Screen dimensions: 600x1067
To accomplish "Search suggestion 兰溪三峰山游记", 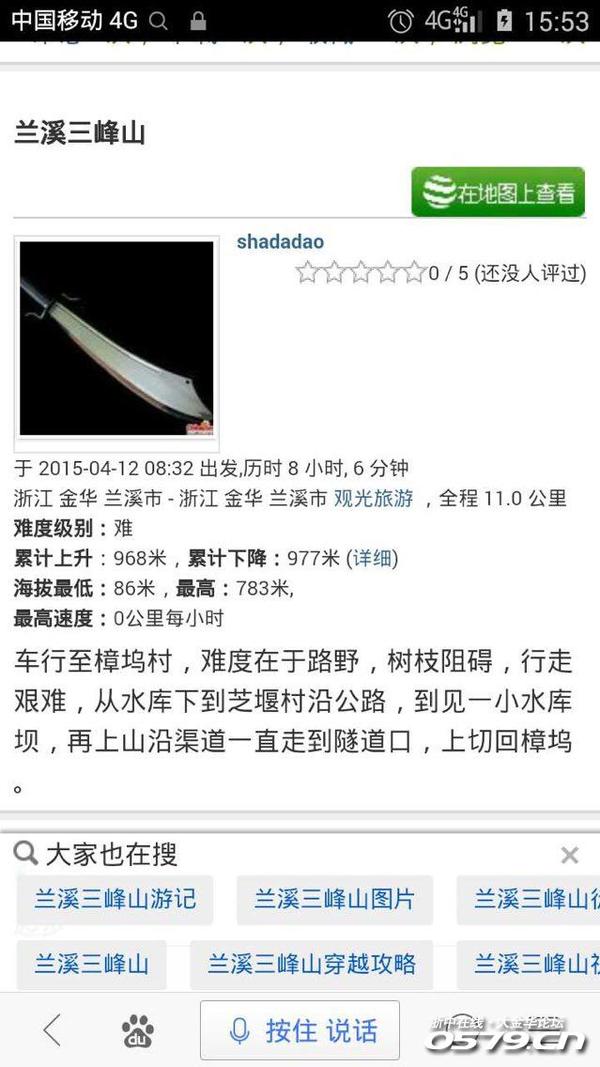I will click(x=115, y=900).
